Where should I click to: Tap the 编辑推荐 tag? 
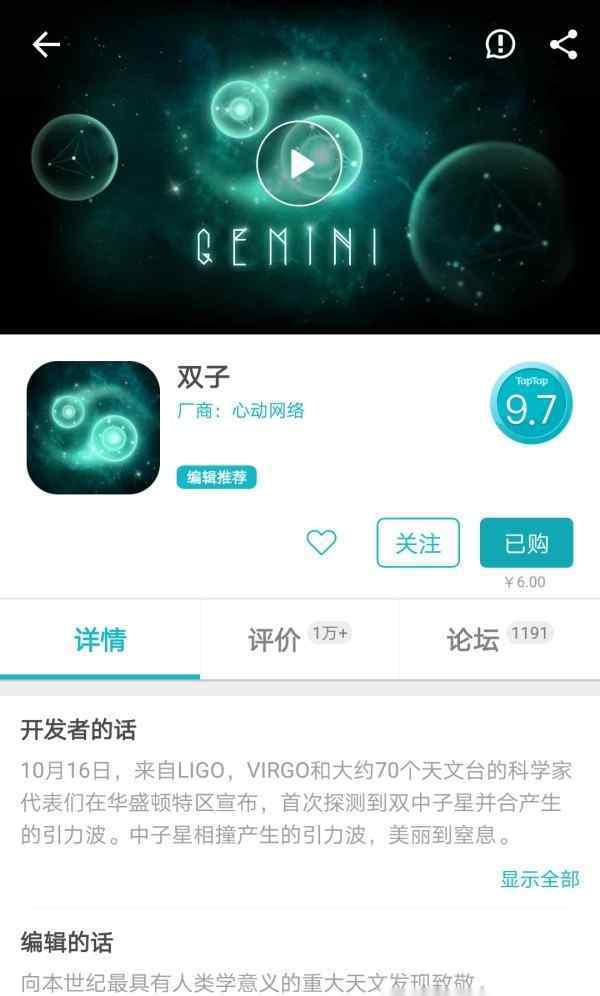(217, 477)
